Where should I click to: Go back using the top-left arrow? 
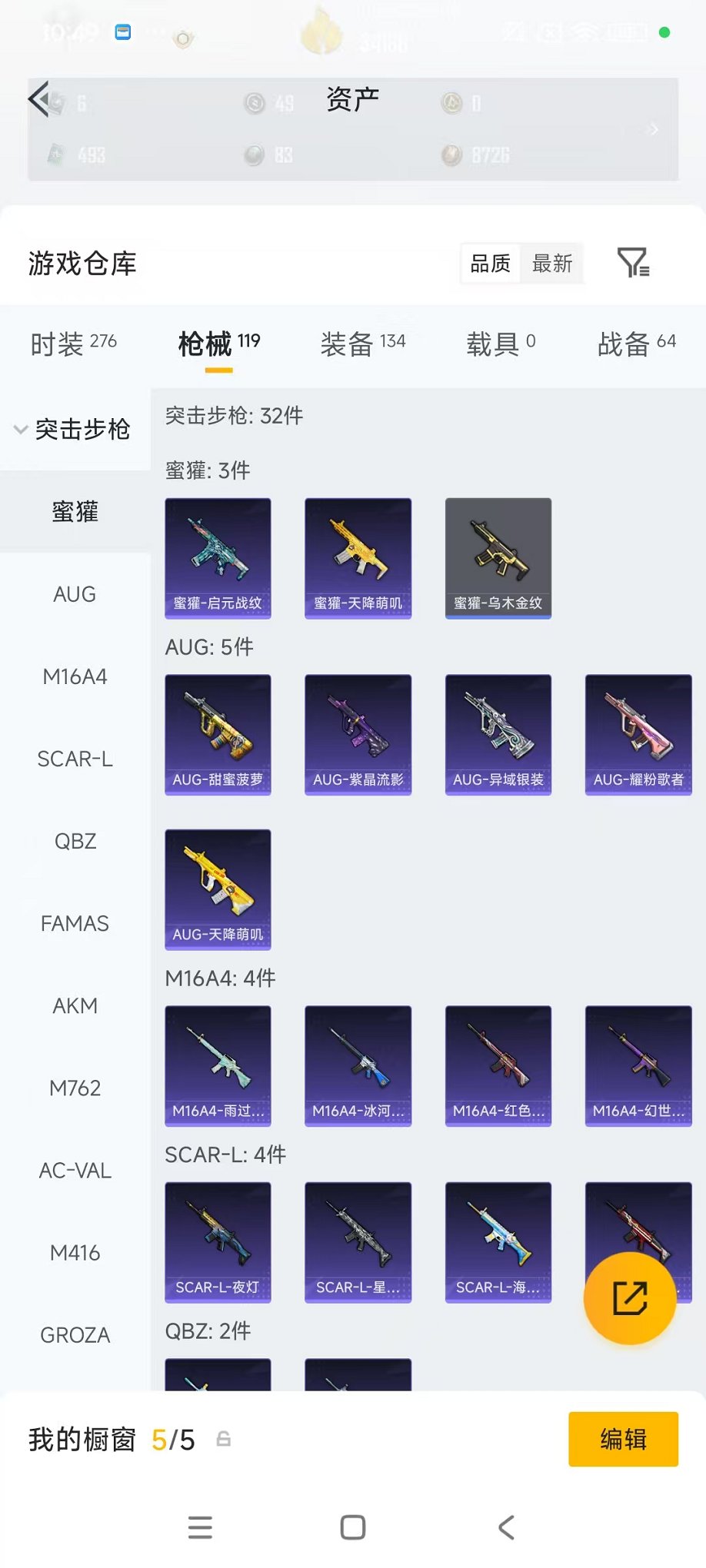pyautogui.click(x=38, y=99)
